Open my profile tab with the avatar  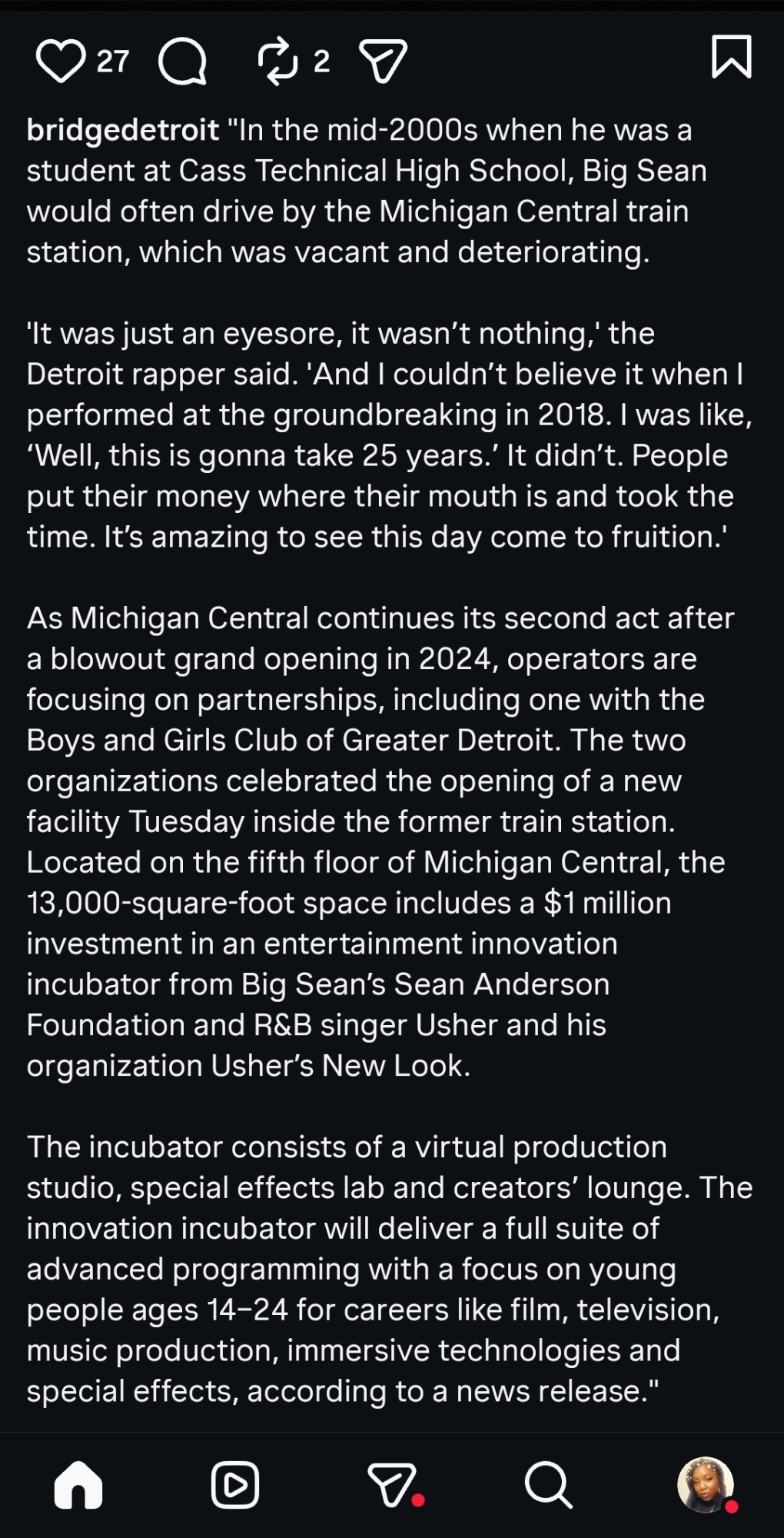click(x=705, y=1484)
